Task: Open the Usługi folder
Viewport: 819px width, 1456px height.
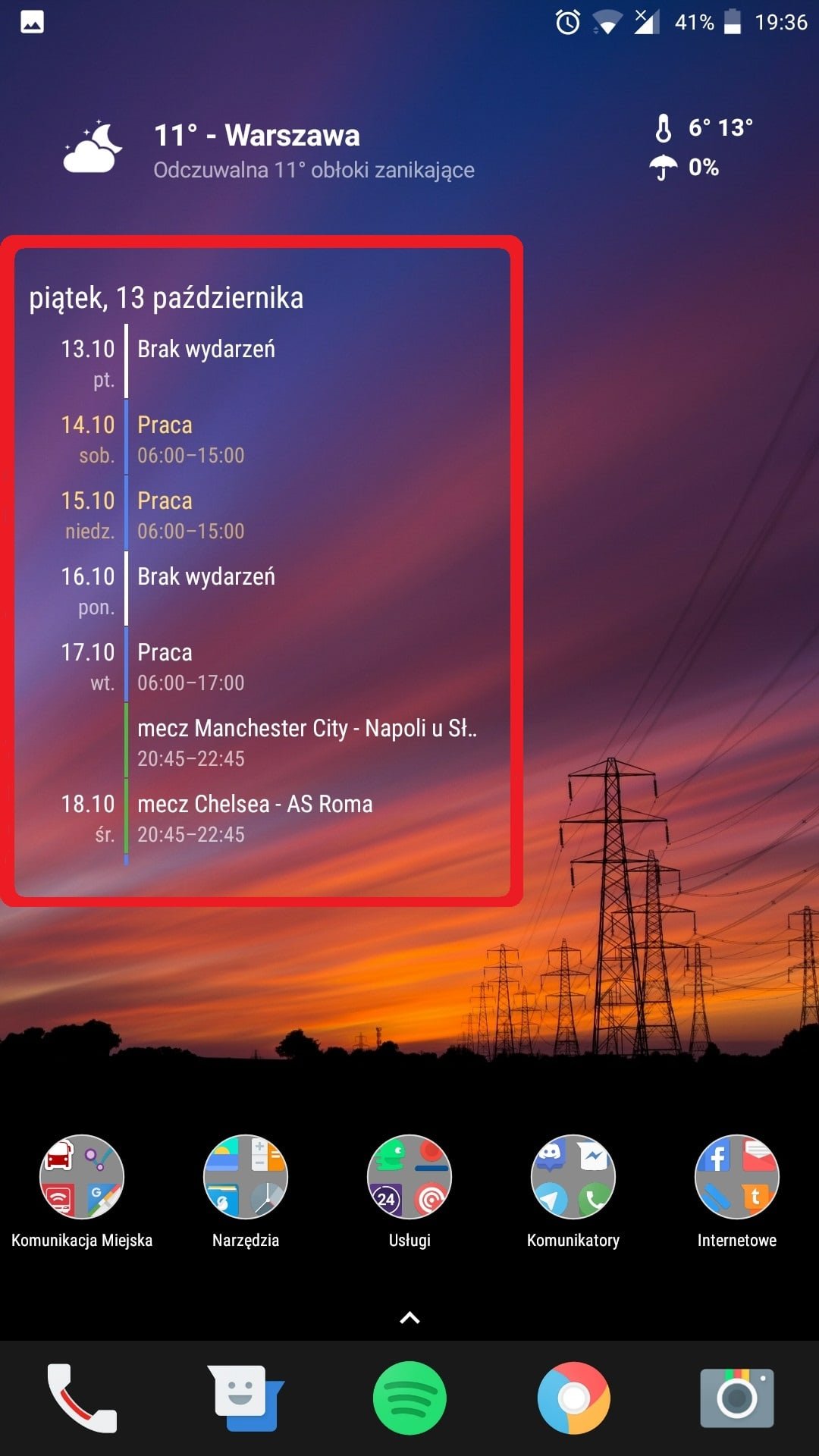Action: click(409, 1191)
